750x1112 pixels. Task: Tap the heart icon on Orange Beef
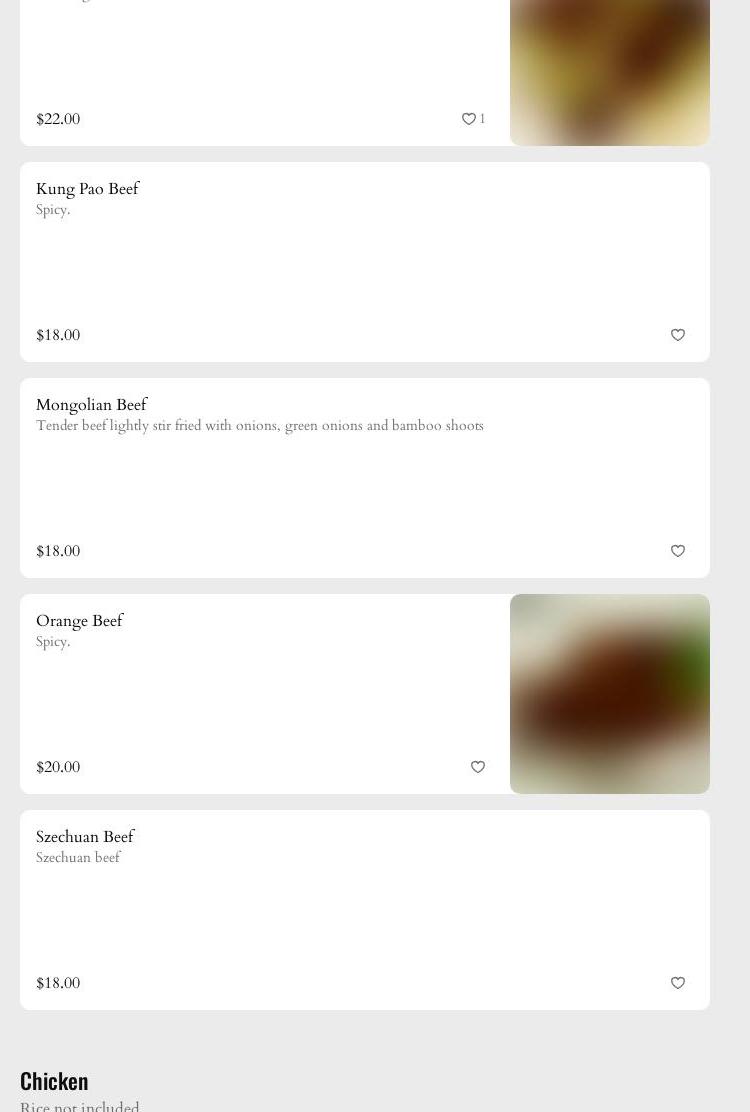(478, 767)
